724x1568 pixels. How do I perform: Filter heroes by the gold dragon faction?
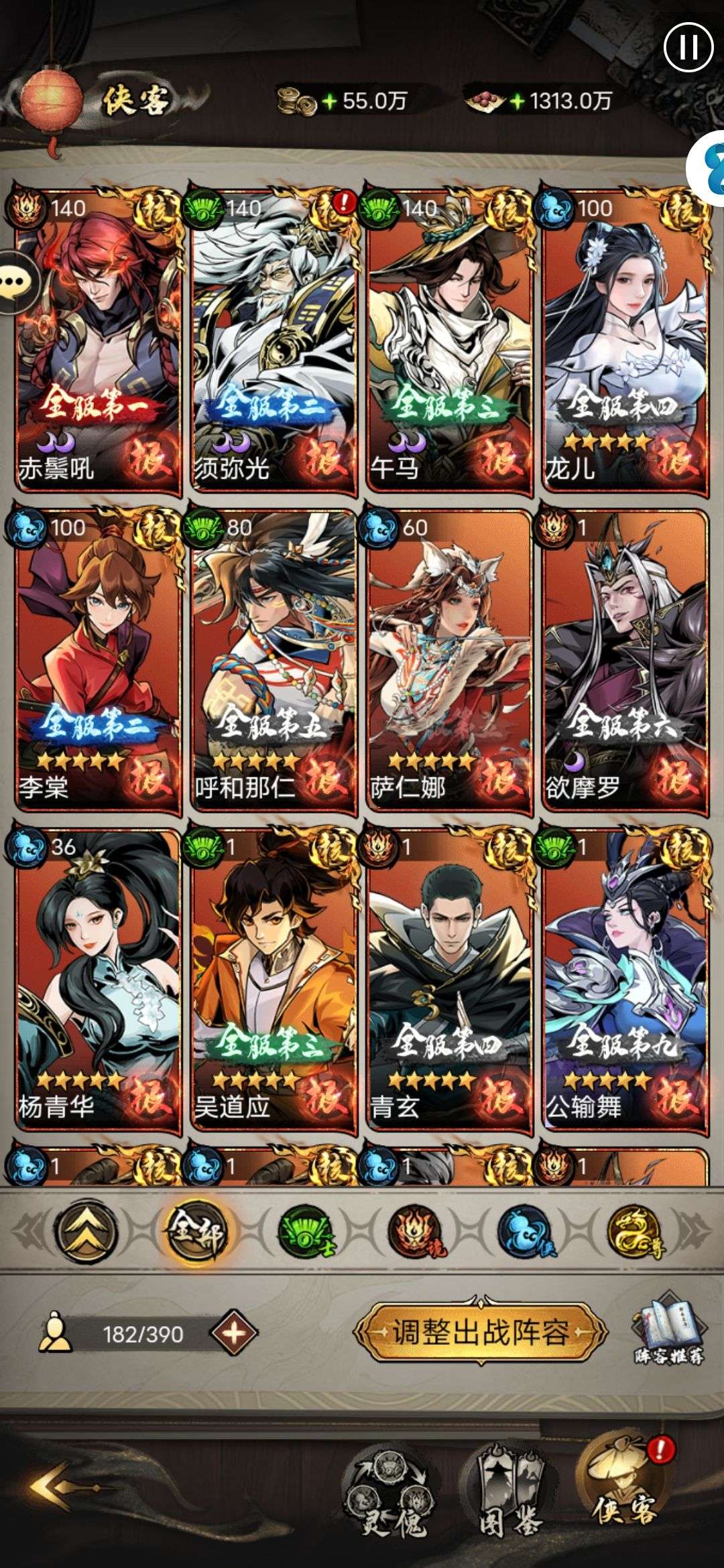(x=636, y=1231)
